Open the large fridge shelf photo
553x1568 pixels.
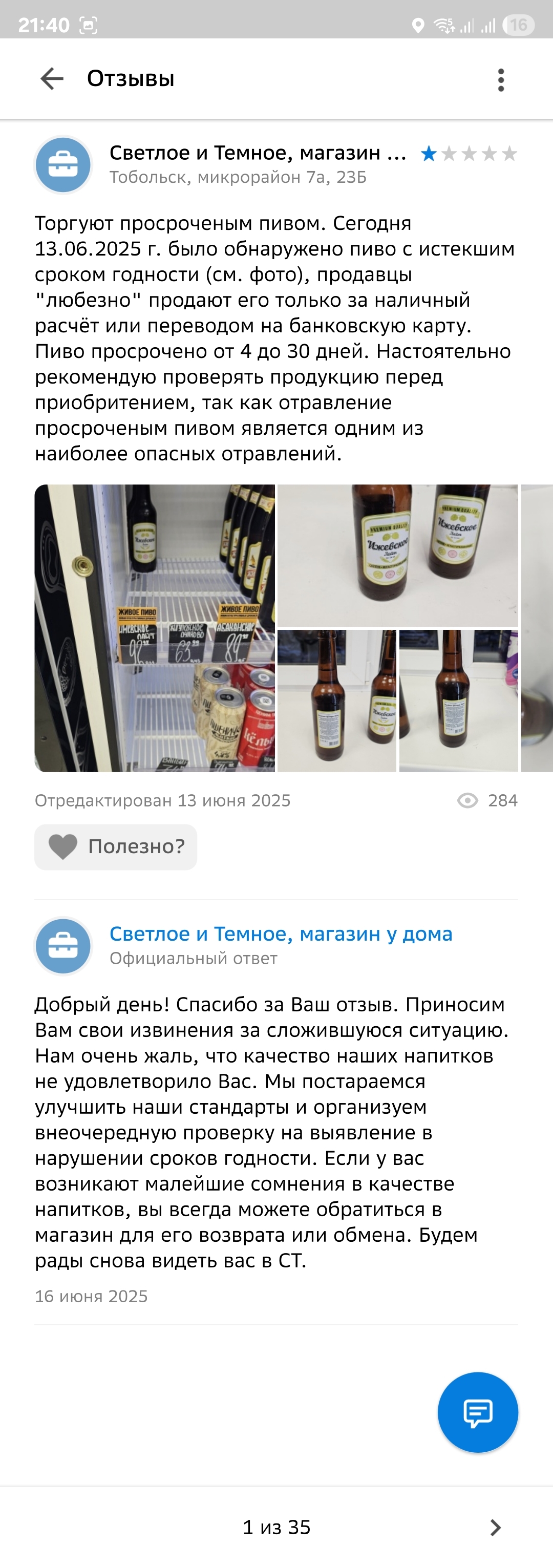click(x=155, y=628)
